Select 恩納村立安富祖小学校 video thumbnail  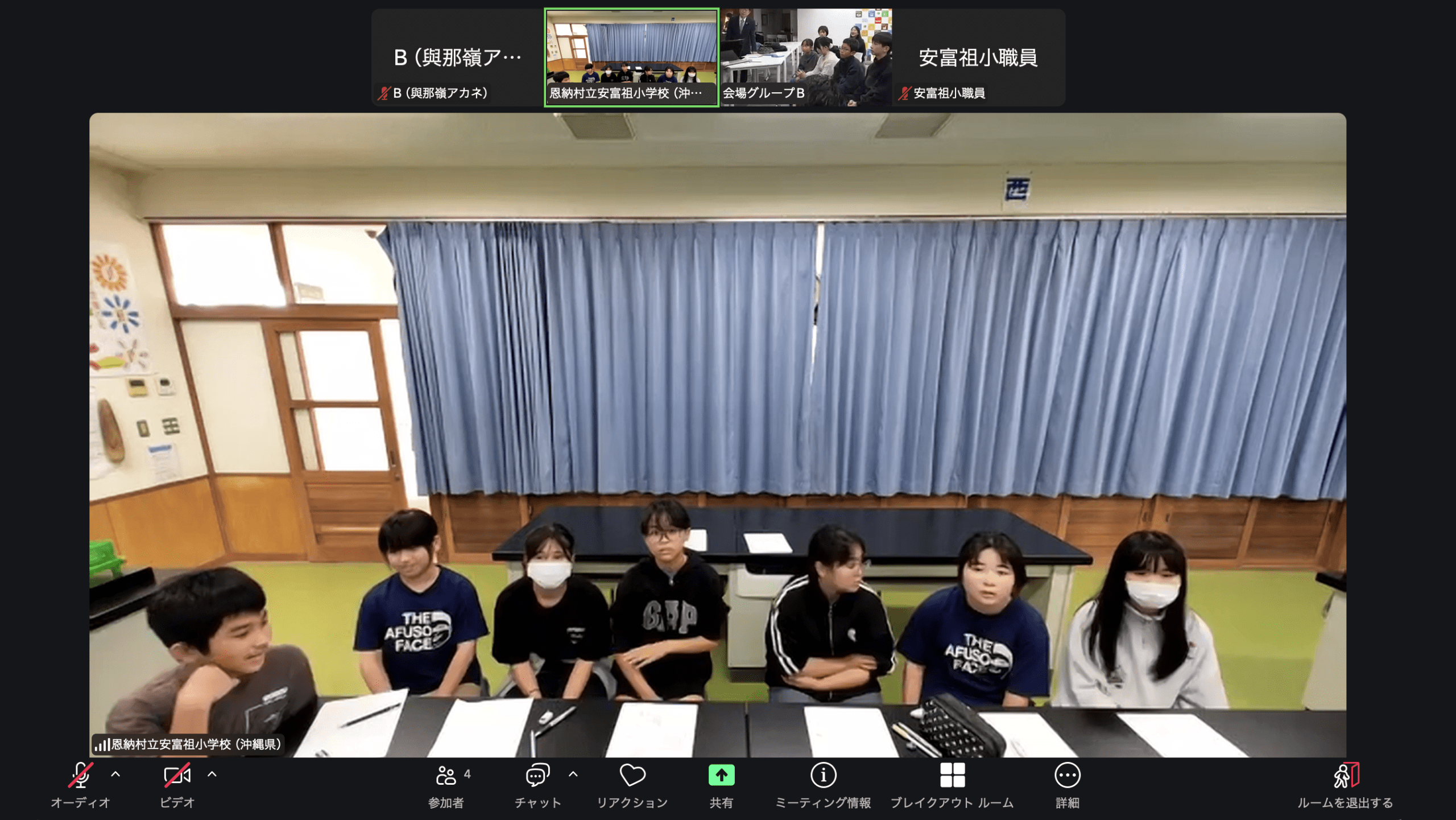pyautogui.click(x=631, y=57)
